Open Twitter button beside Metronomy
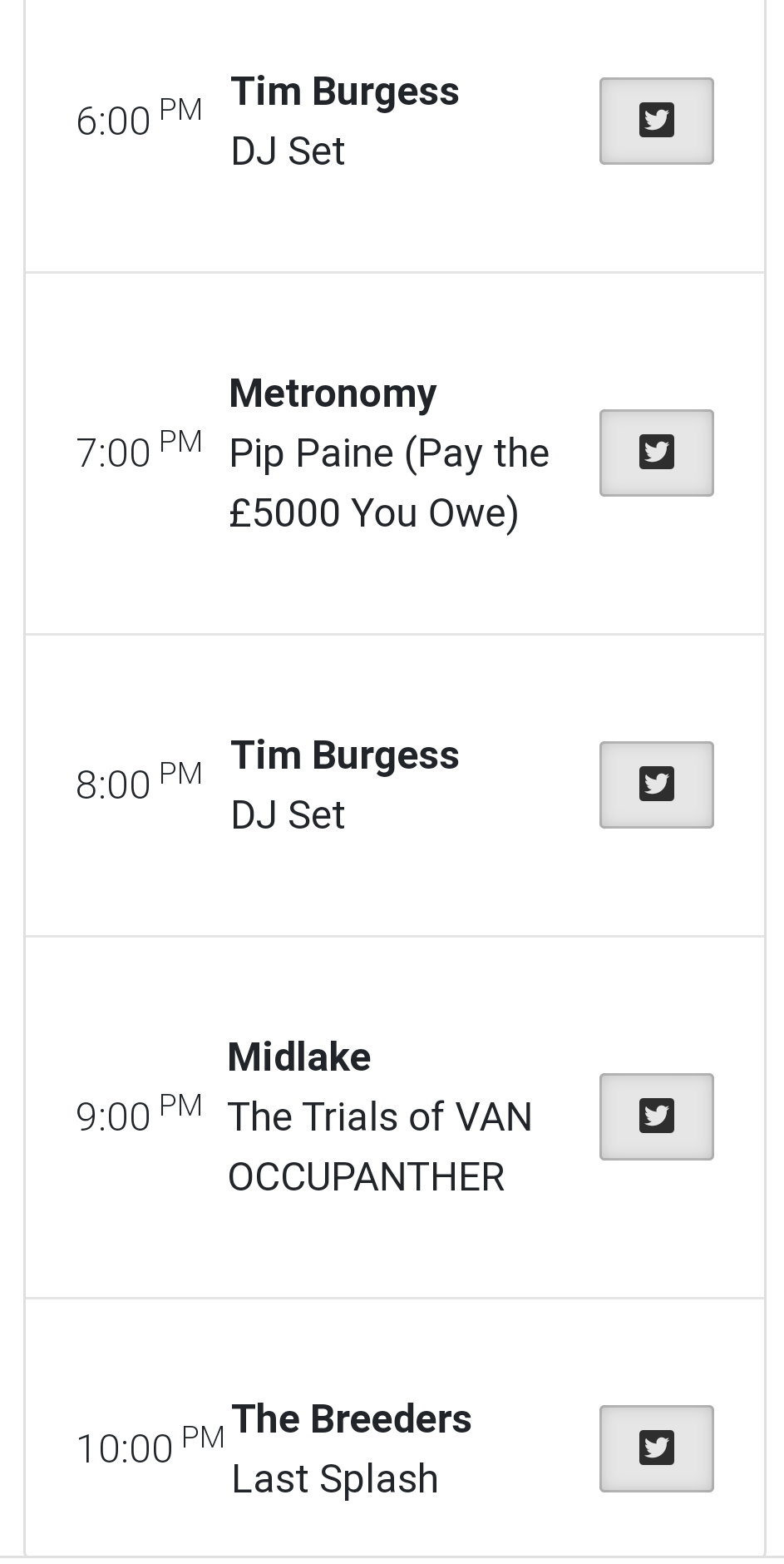 tap(656, 453)
